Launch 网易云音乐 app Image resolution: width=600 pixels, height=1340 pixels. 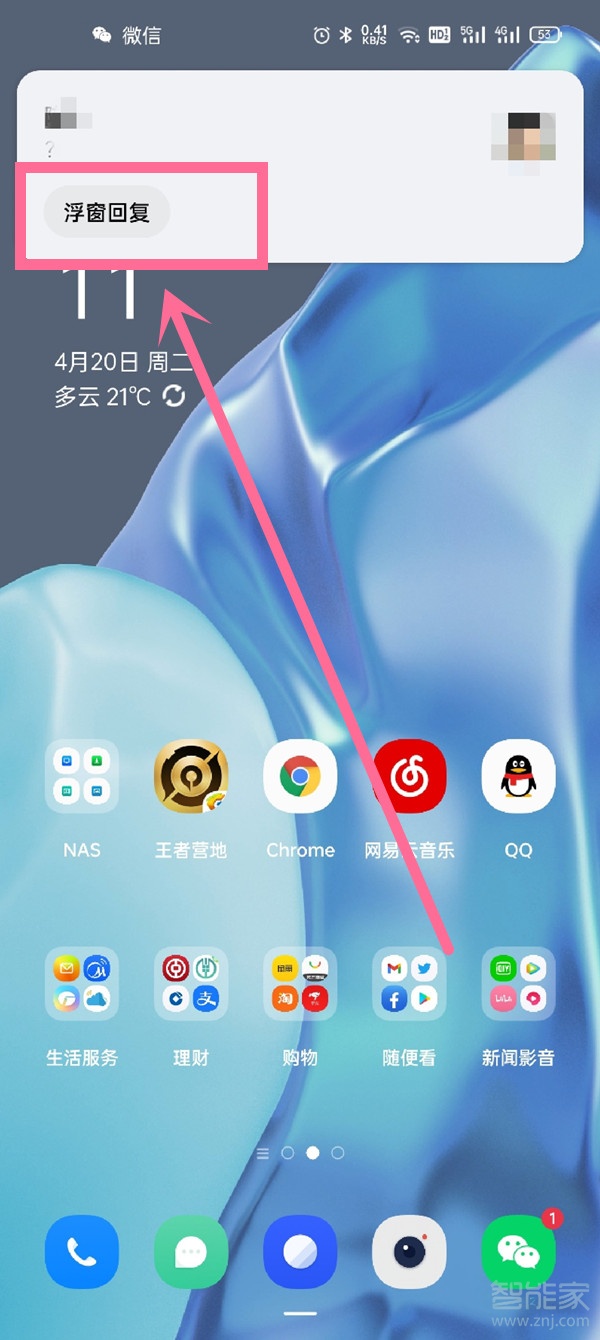point(409,777)
